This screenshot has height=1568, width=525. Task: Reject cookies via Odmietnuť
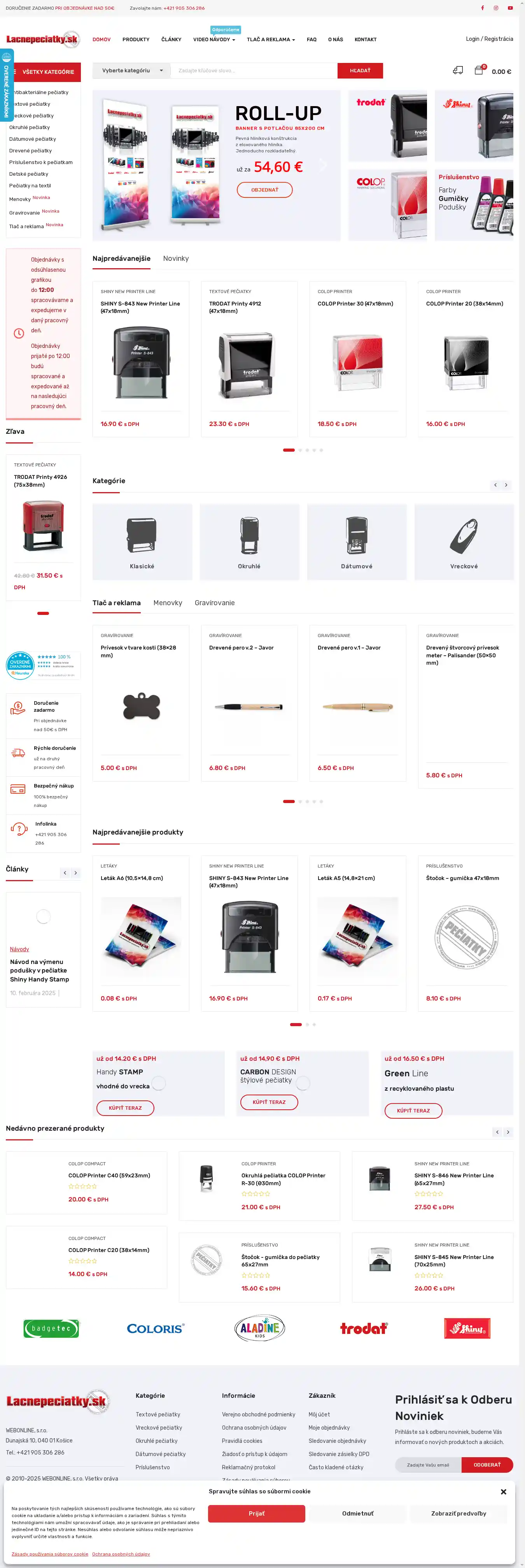357,1512
